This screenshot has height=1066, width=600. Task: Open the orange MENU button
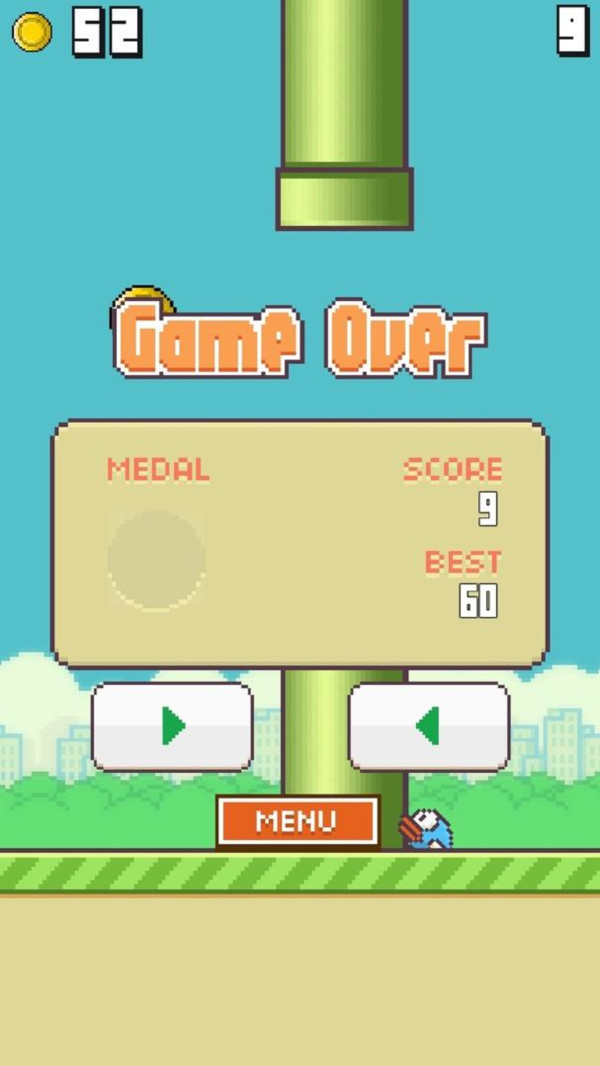tap(297, 822)
